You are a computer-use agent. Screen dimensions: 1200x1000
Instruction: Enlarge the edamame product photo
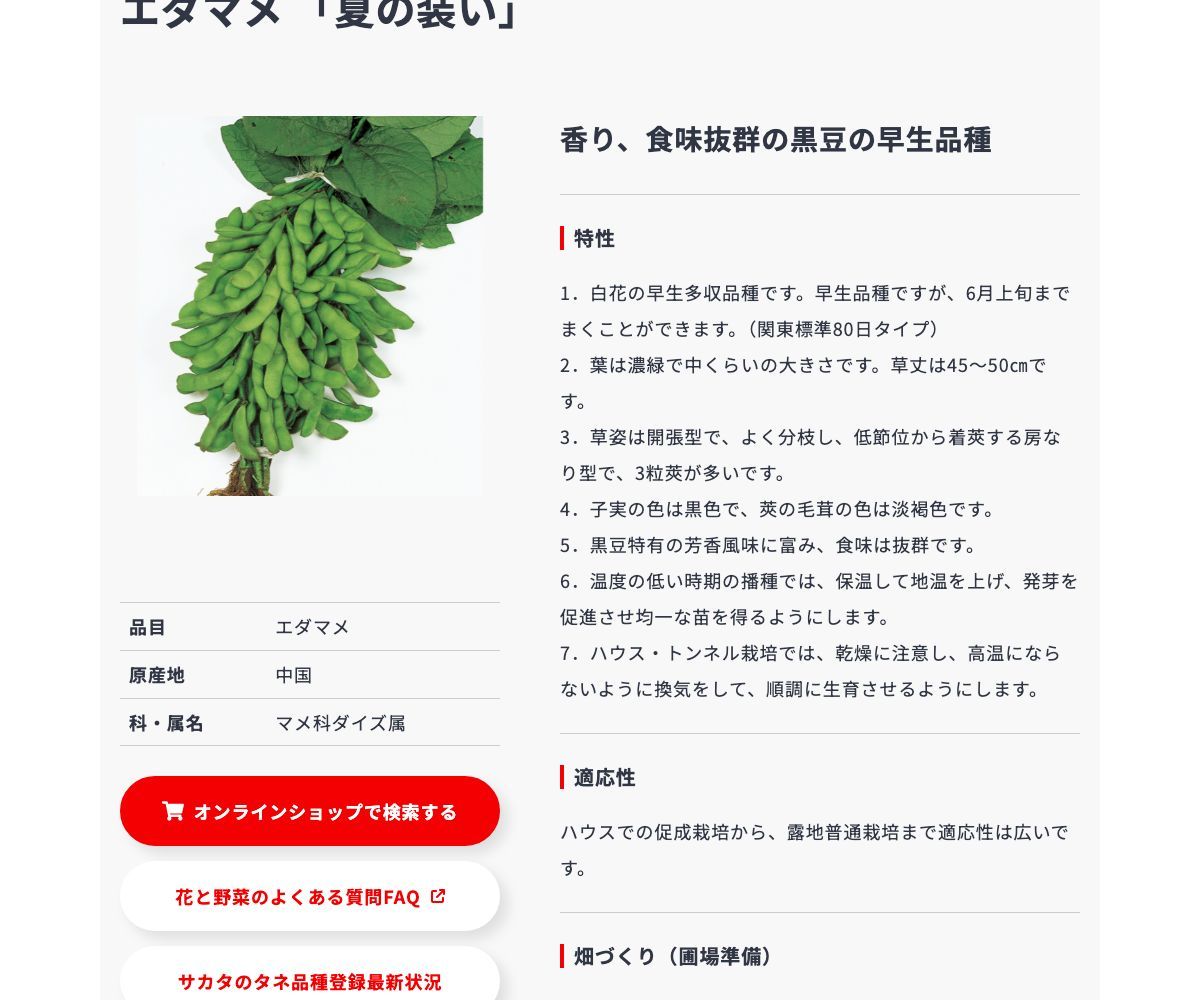click(x=310, y=306)
